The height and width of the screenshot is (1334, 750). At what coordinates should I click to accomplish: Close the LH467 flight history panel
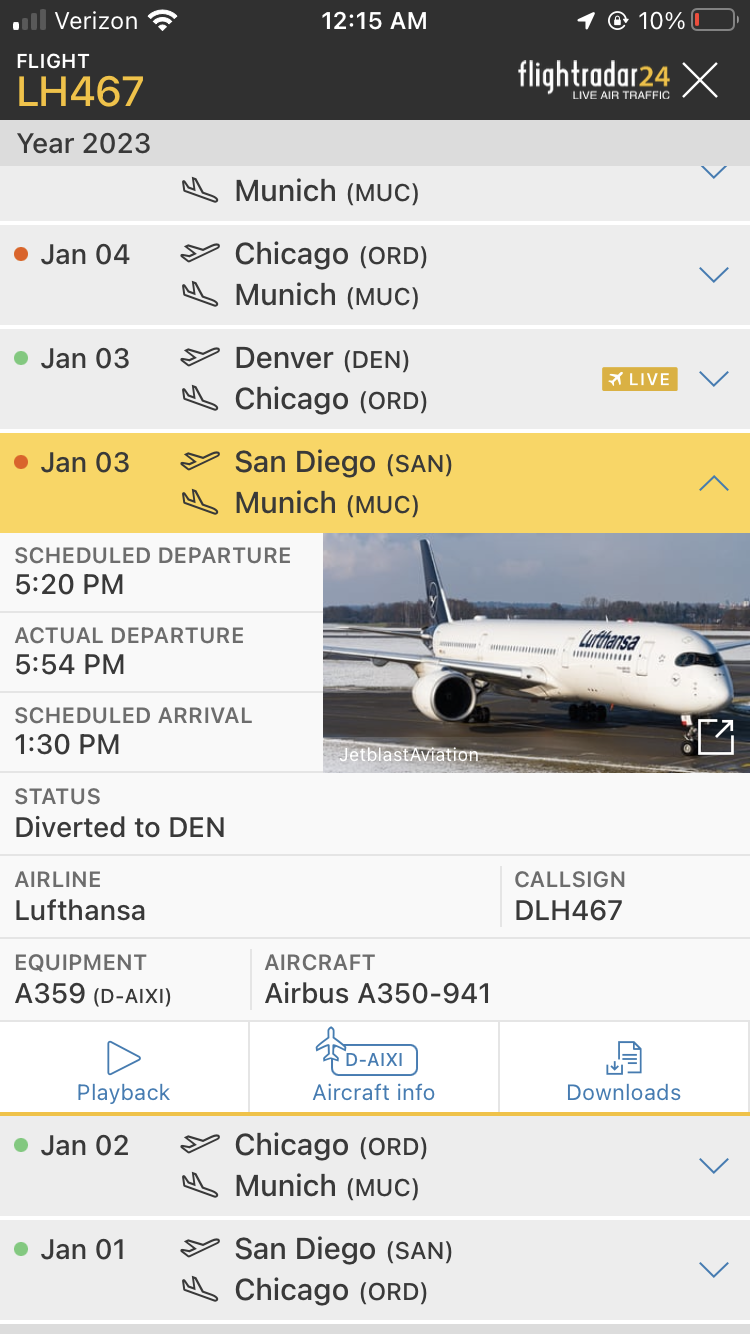(700, 80)
